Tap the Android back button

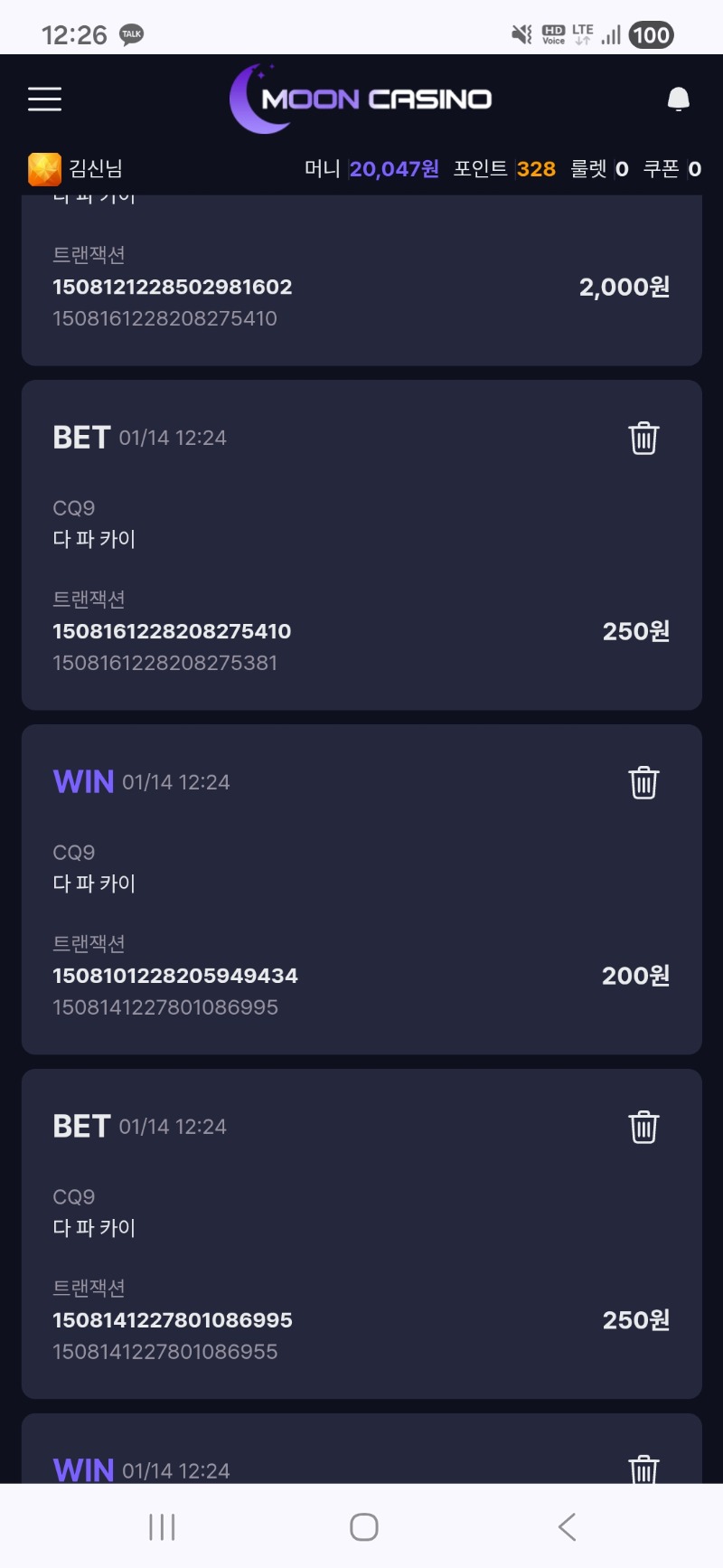point(566,1526)
